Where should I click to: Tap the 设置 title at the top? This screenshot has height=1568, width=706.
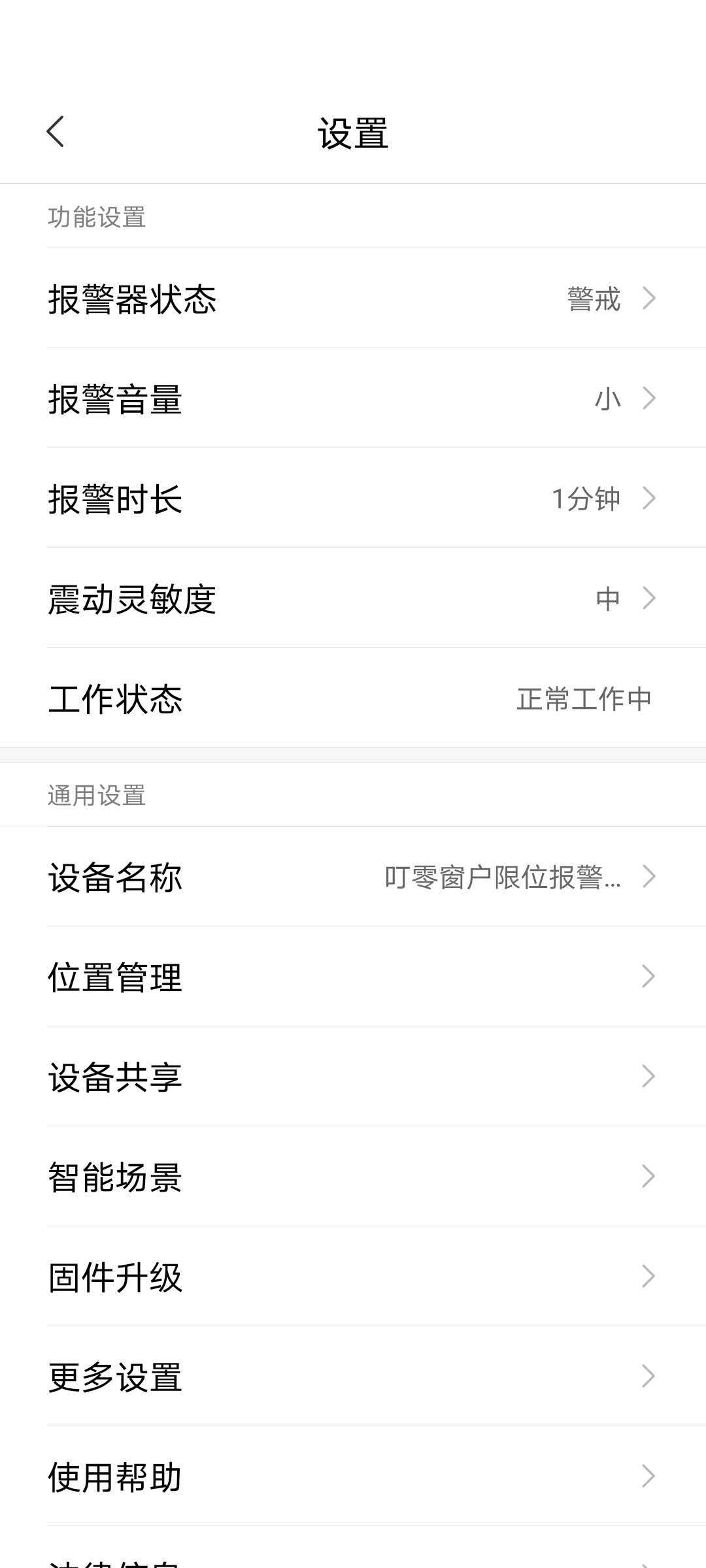[x=353, y=131]
